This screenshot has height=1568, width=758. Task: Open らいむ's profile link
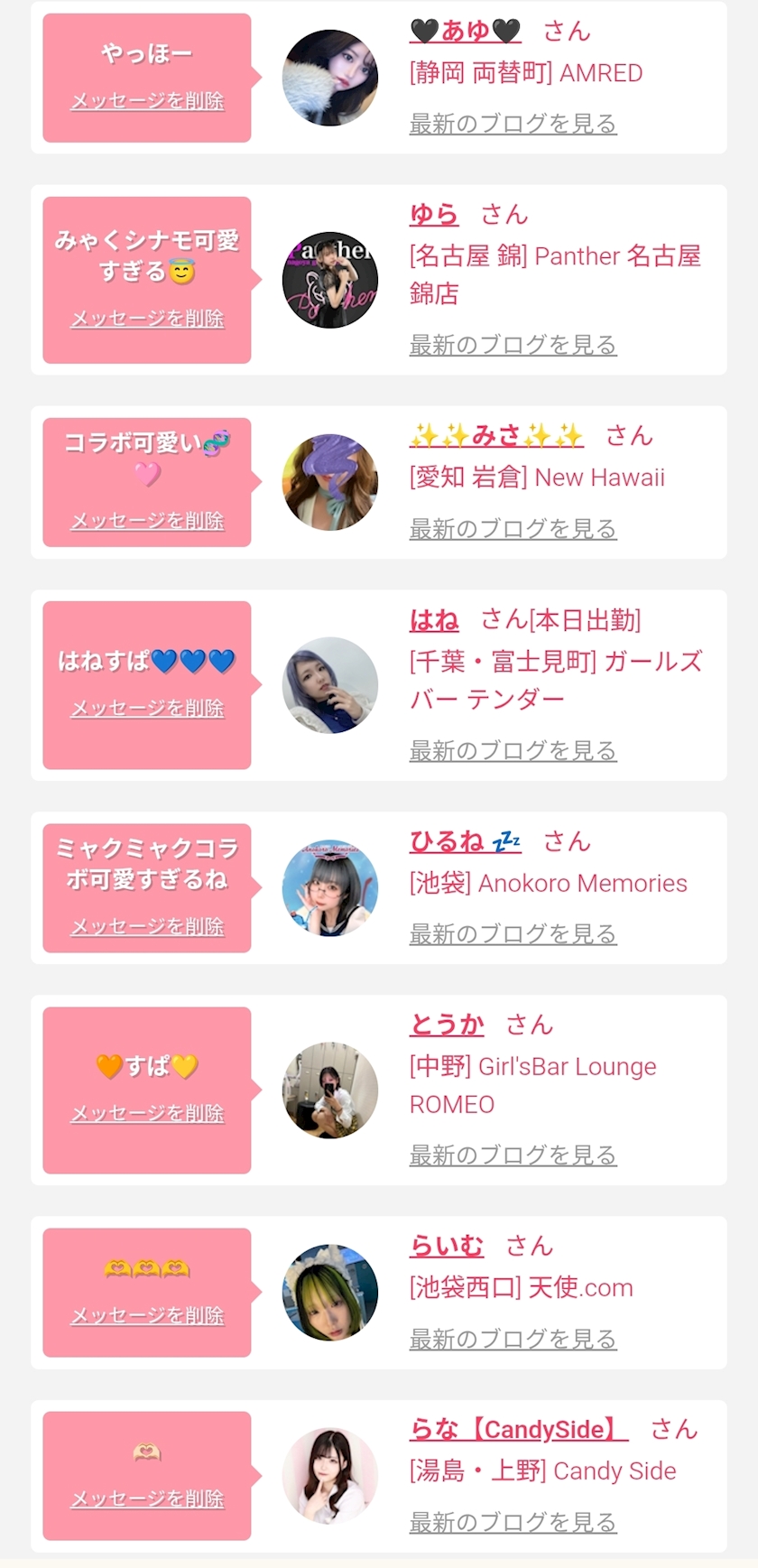coord(447,1246)
